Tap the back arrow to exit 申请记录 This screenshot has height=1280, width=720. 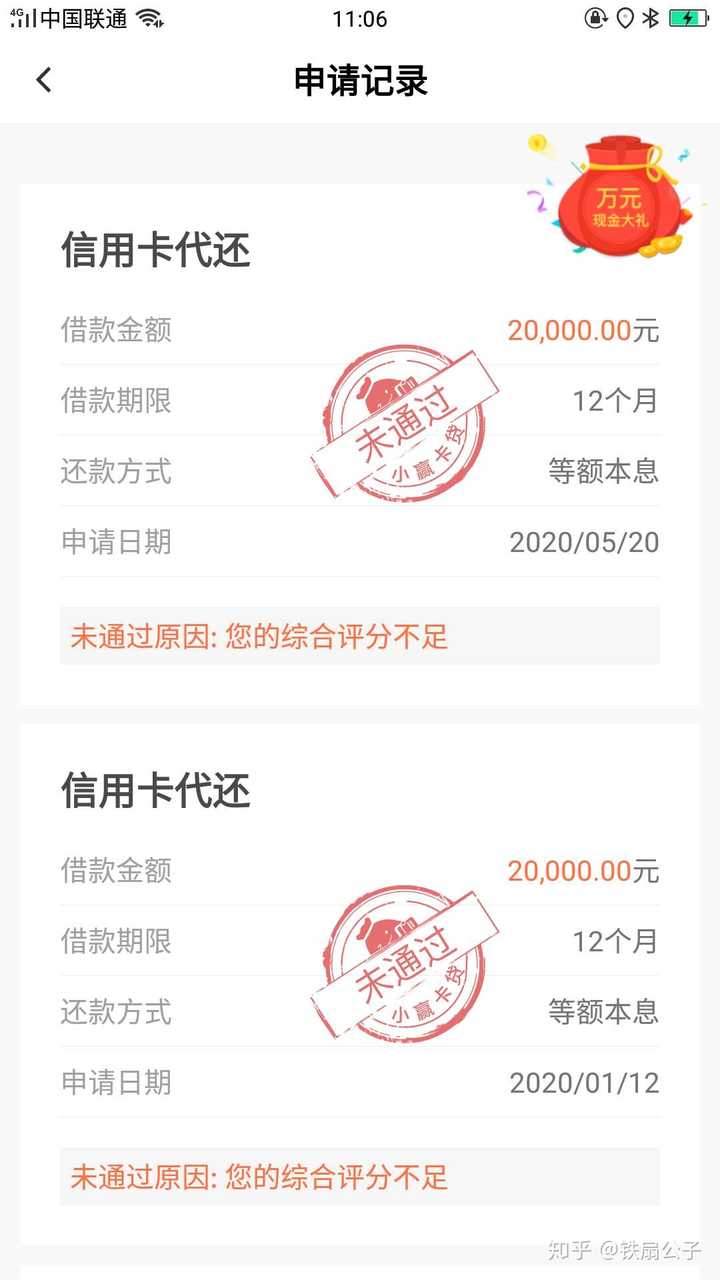44,80
